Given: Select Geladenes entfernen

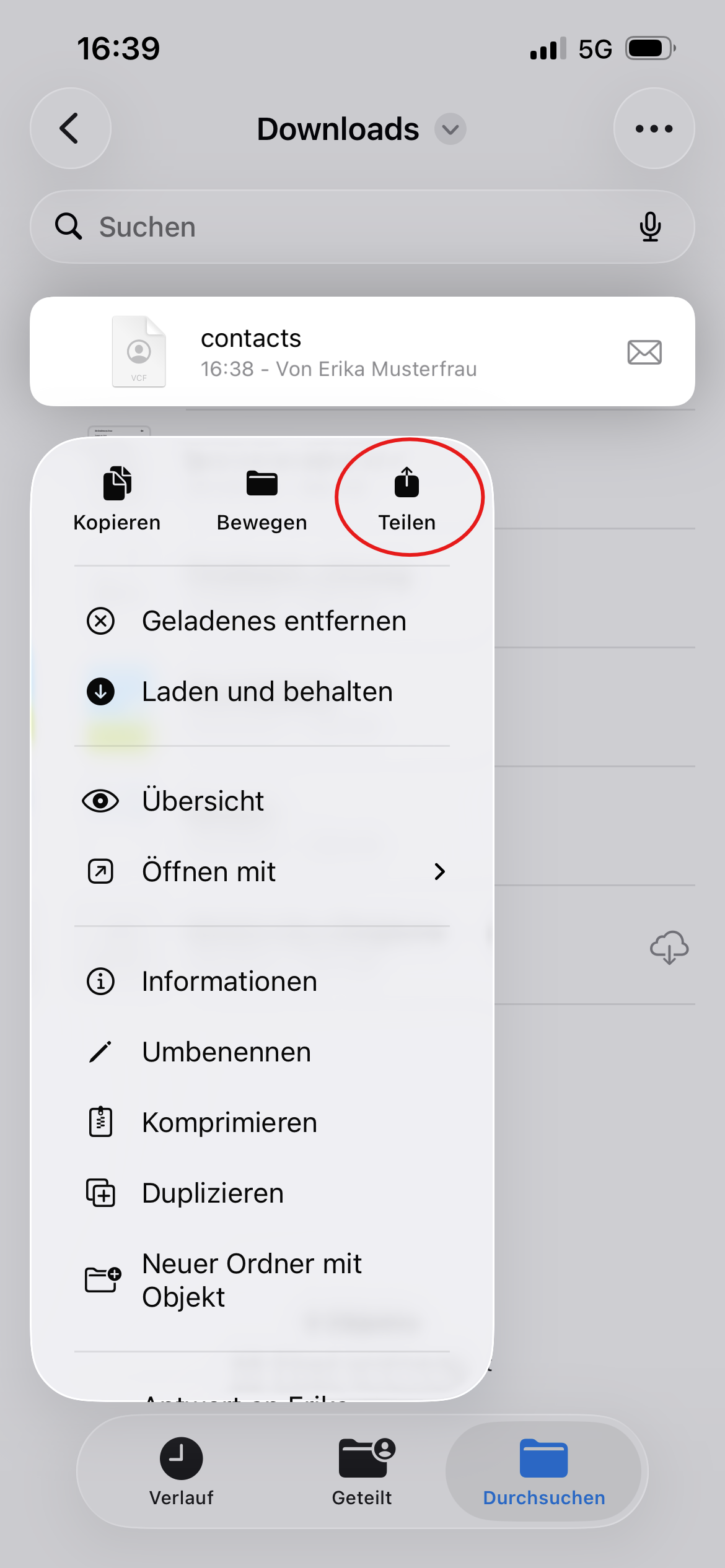Looking at the screenshot, I should point(261,621).
